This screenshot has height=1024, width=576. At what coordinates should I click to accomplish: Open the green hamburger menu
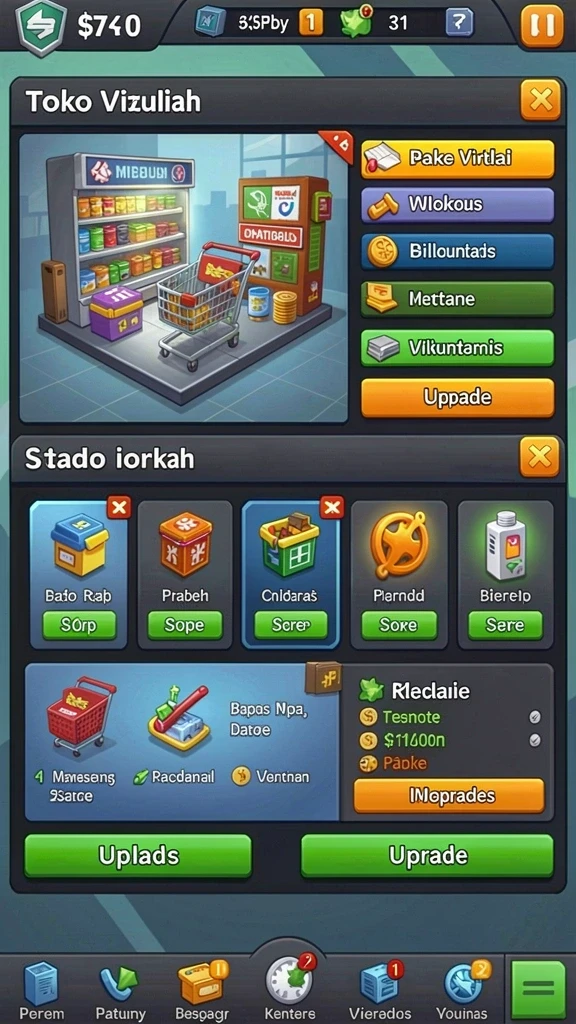[x=537, y=989]
